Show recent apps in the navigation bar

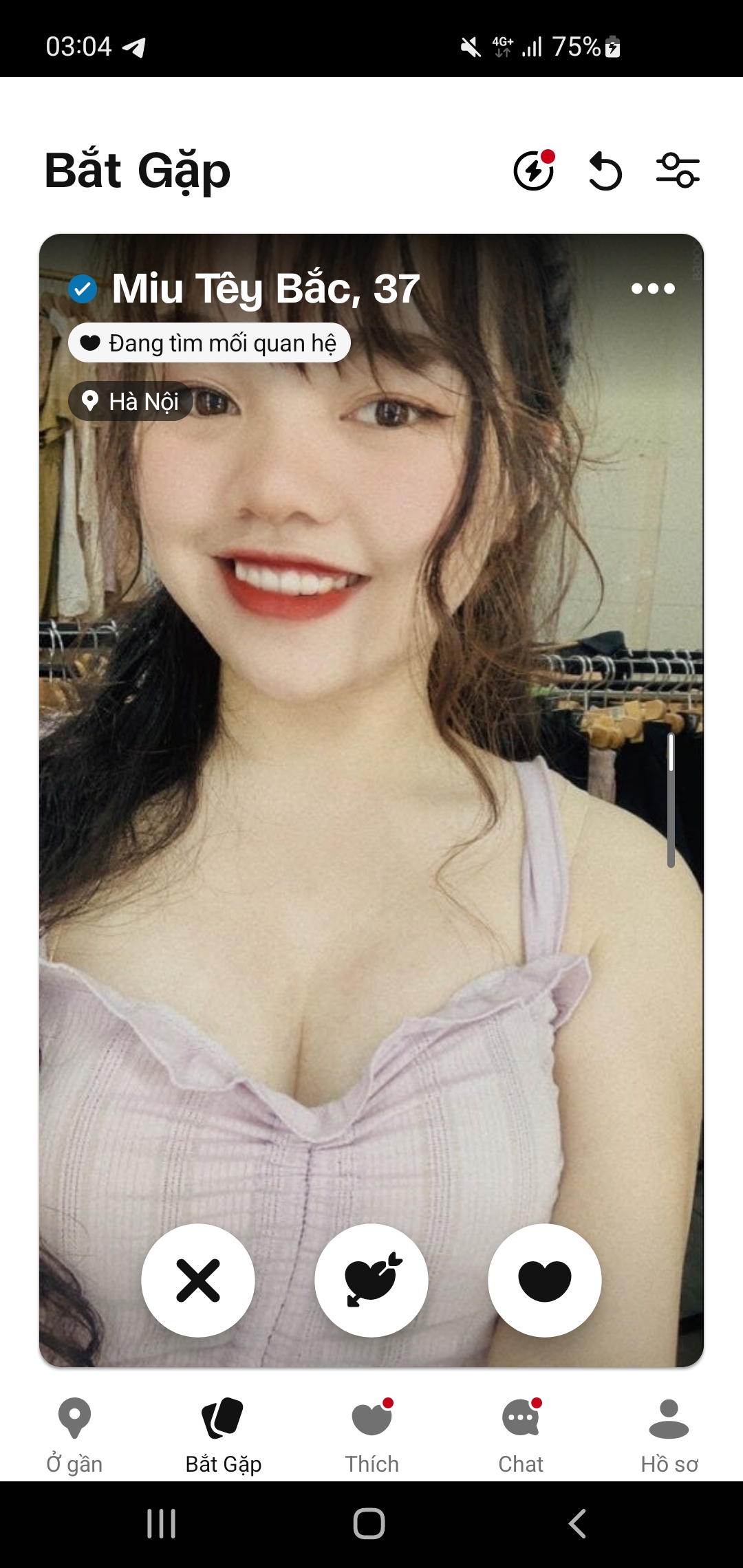(162, 1524)
